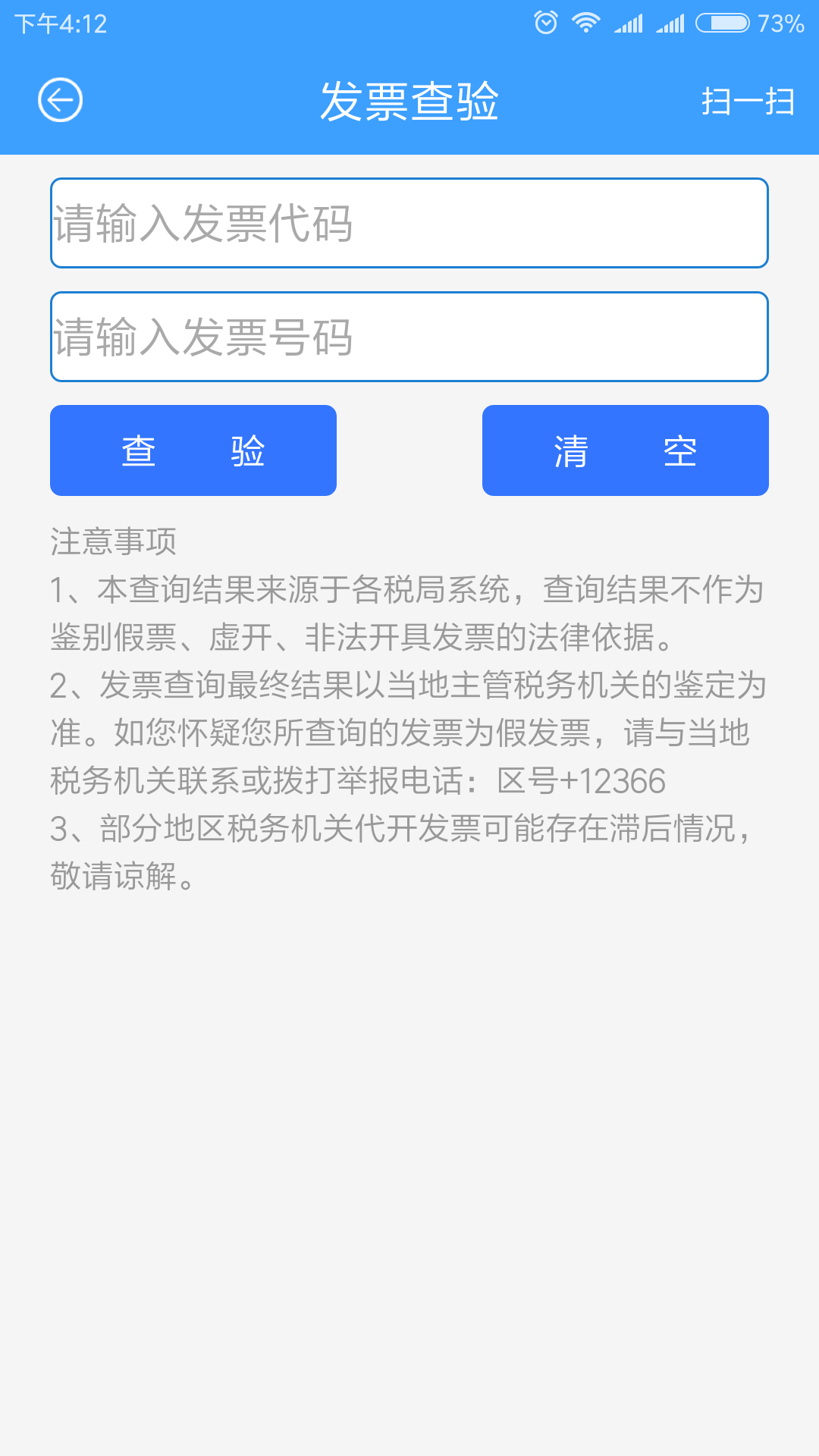
Task: Tap the 查验 verify button
Action: [x=193, y=450]
